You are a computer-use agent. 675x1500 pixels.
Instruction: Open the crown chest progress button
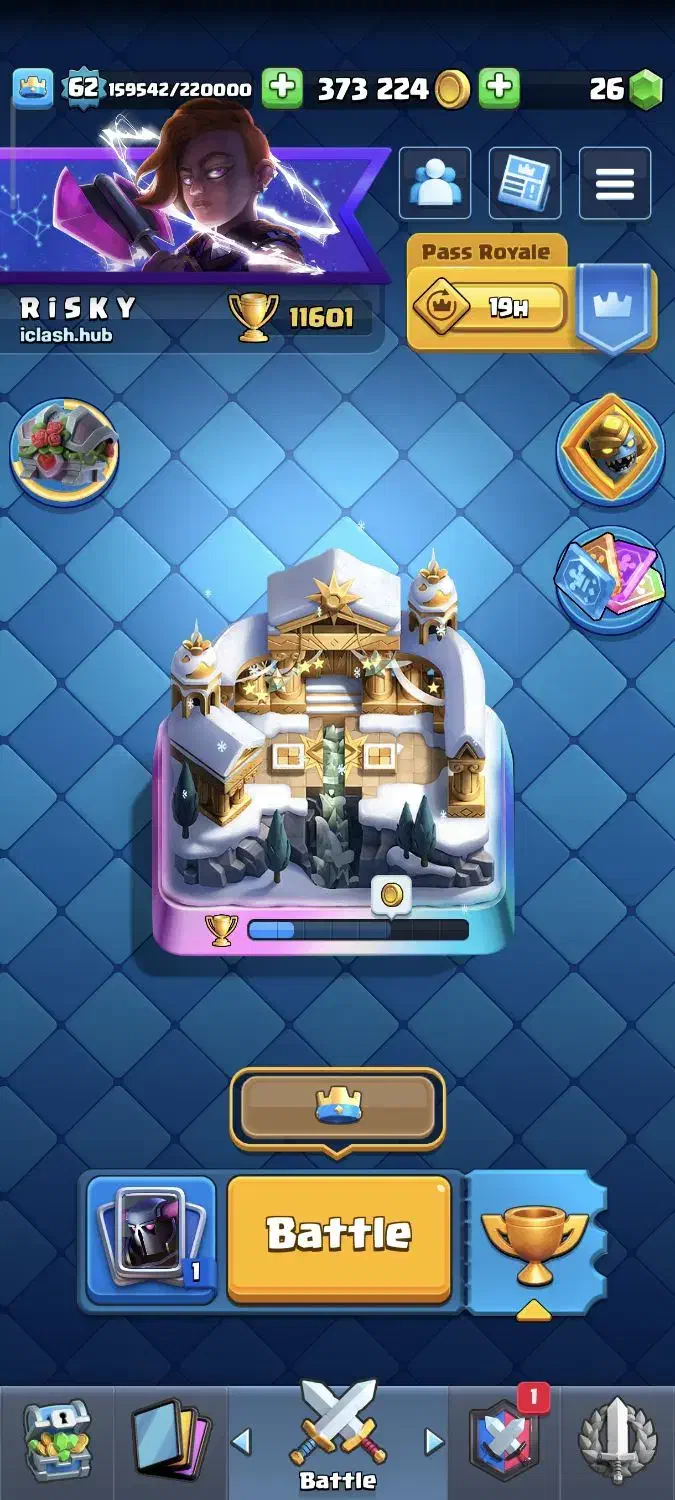click(338, 1107)
